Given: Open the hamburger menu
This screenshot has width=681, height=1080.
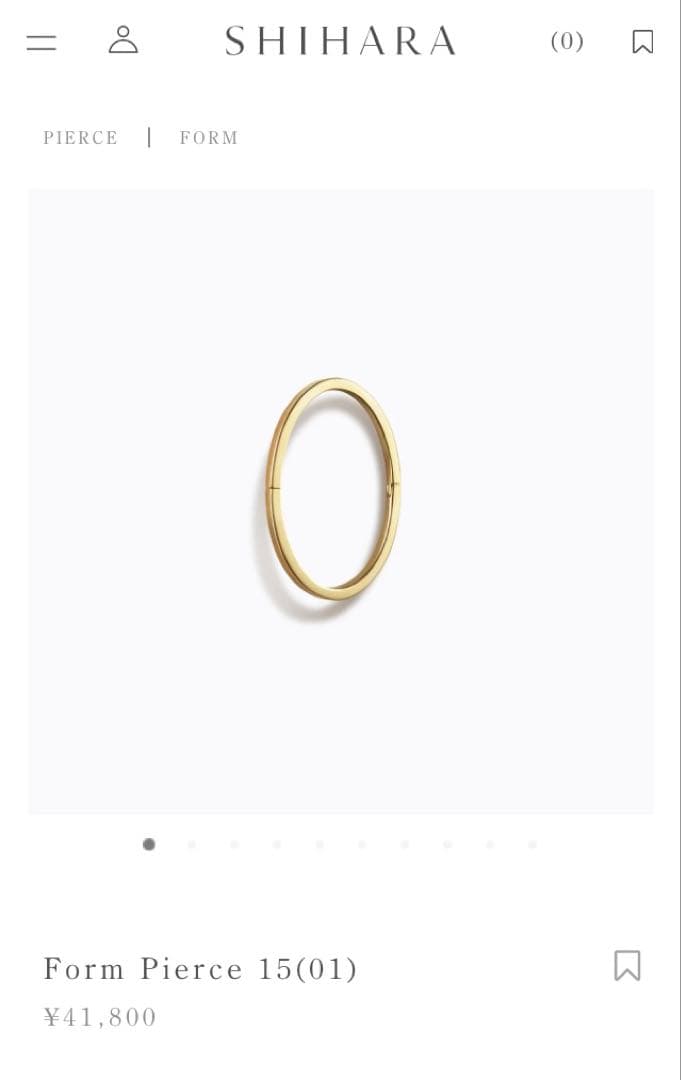Looking at the screenshot, I should tap(41, 42).
